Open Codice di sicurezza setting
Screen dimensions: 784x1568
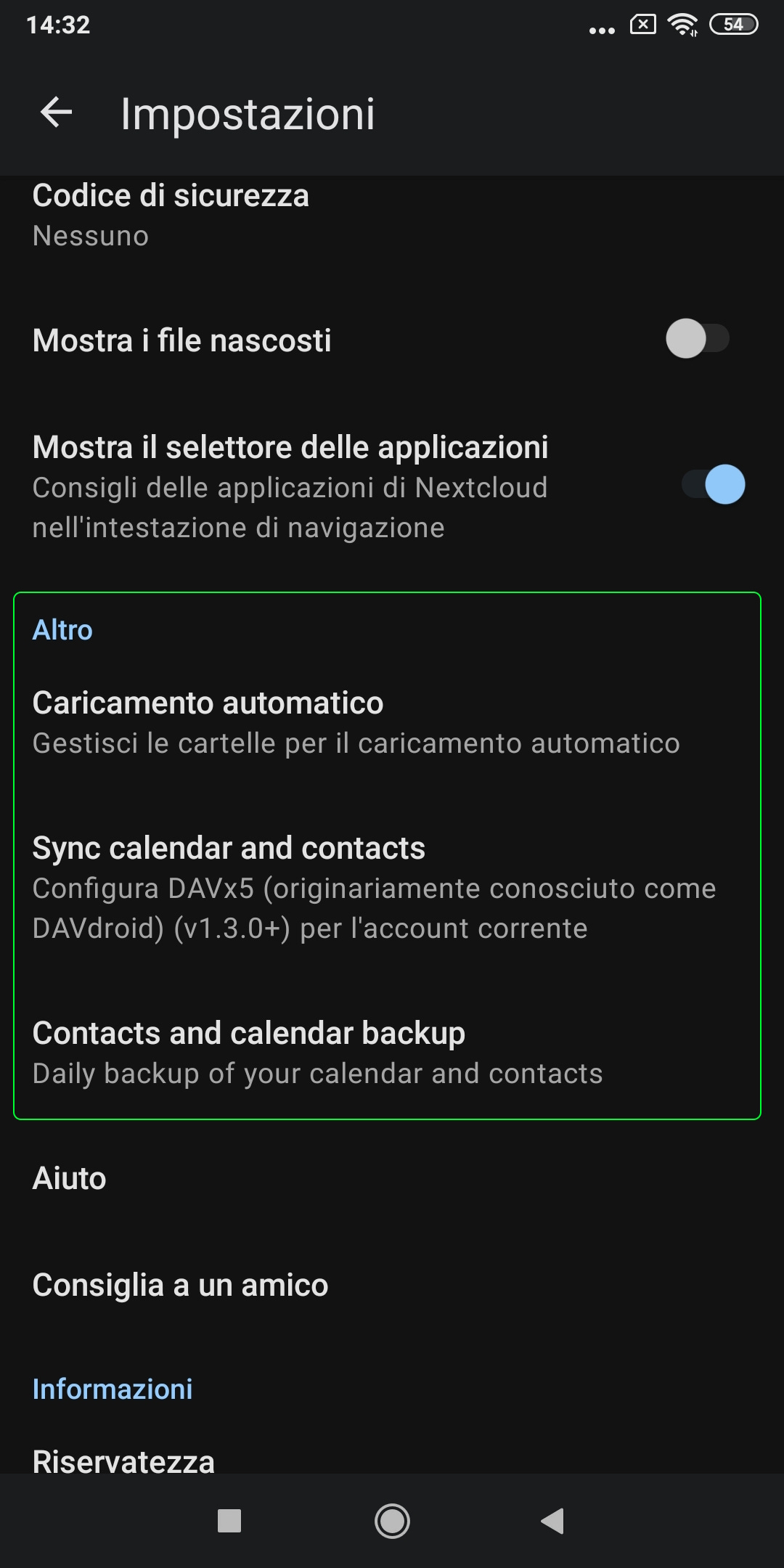392,216
